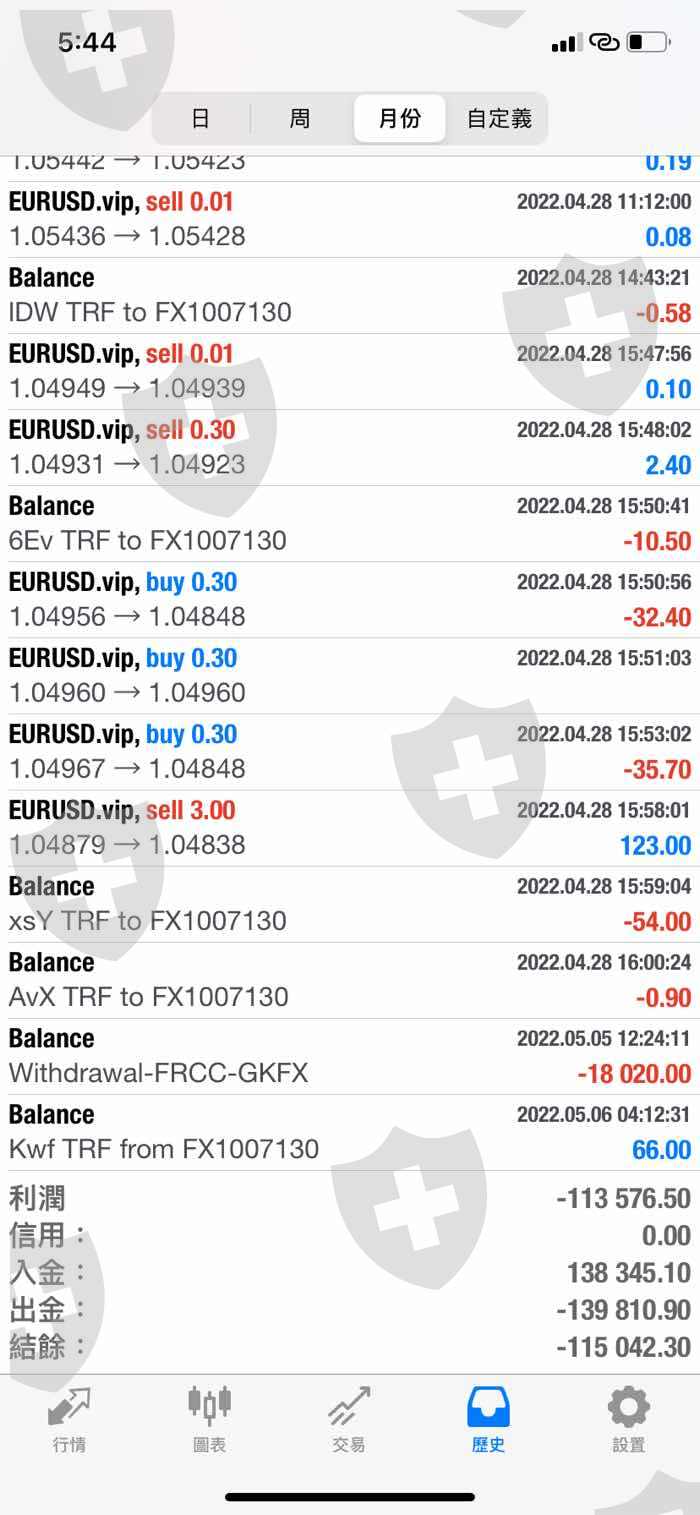This screenshot has height=1515, width=700.
Task: Go to the 圖表 chart tab
Action: tap(209, 1420)
